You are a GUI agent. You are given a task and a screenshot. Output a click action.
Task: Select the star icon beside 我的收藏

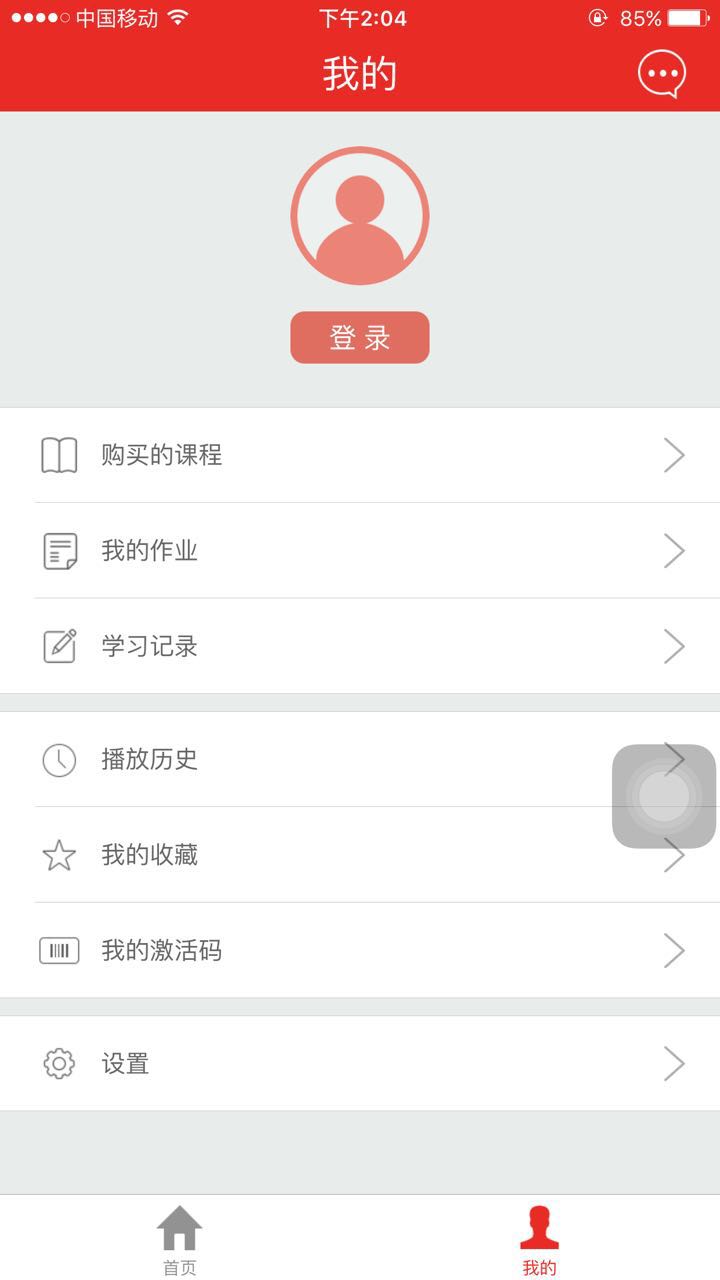click(60, 855)
